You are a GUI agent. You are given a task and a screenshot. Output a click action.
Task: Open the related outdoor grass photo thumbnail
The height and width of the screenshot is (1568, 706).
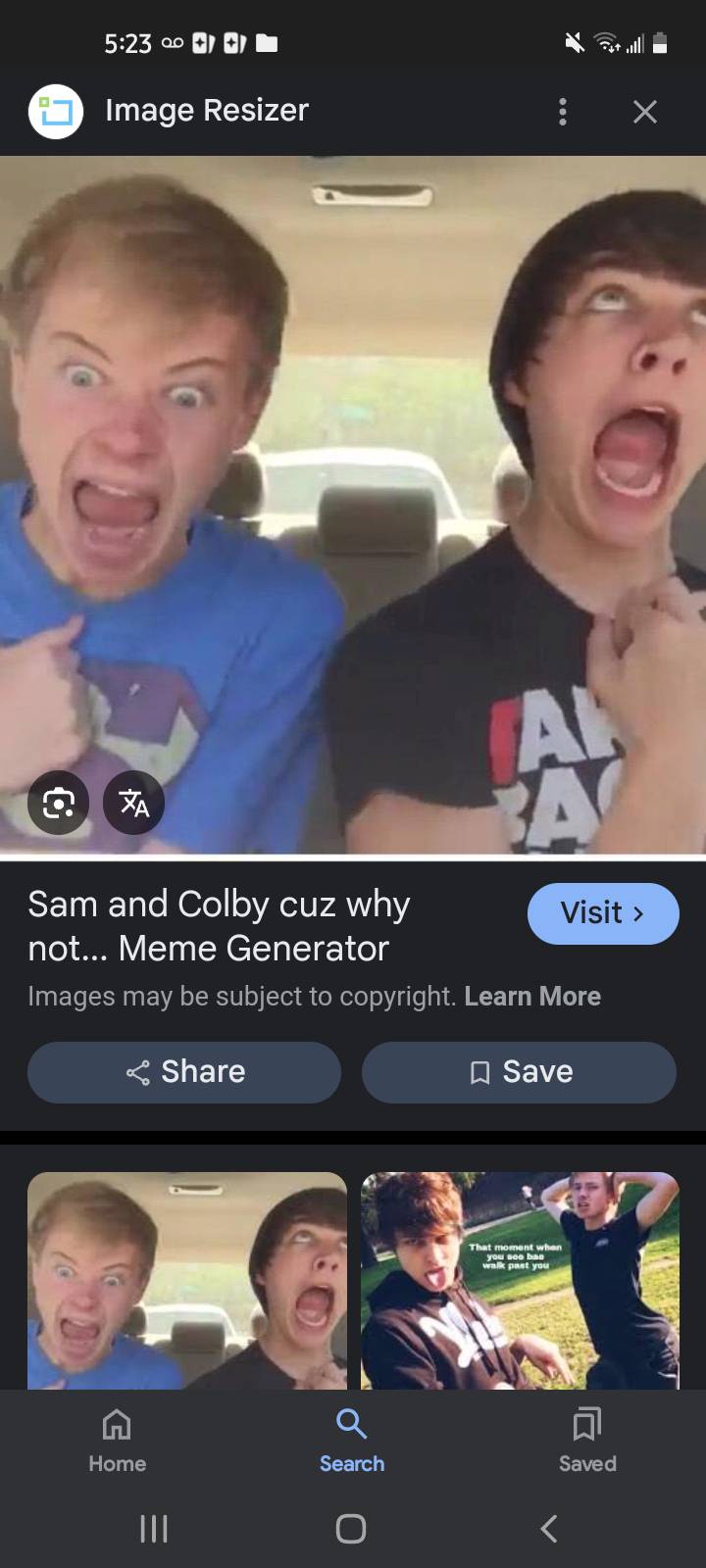click(520, 1280)
